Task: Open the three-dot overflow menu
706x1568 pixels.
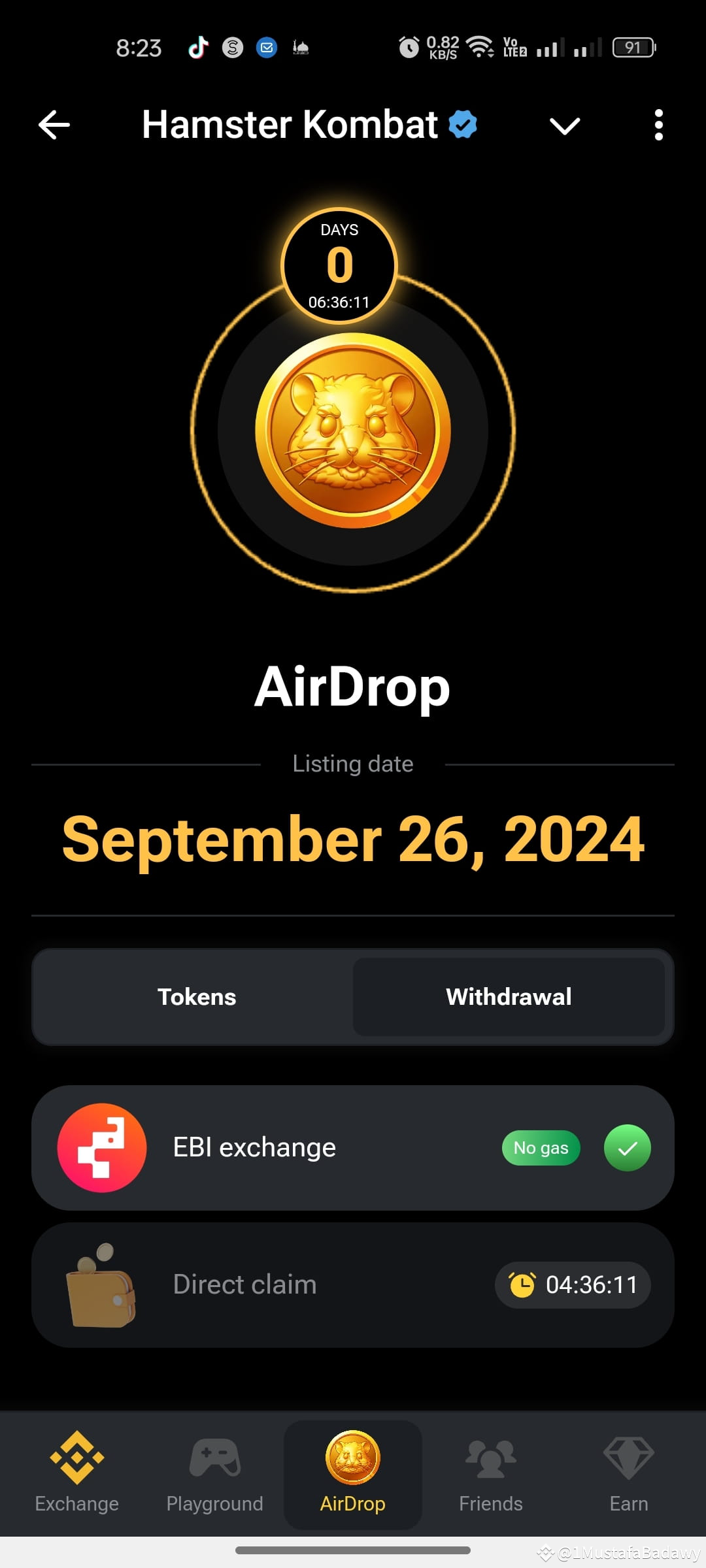Action: 658,124
